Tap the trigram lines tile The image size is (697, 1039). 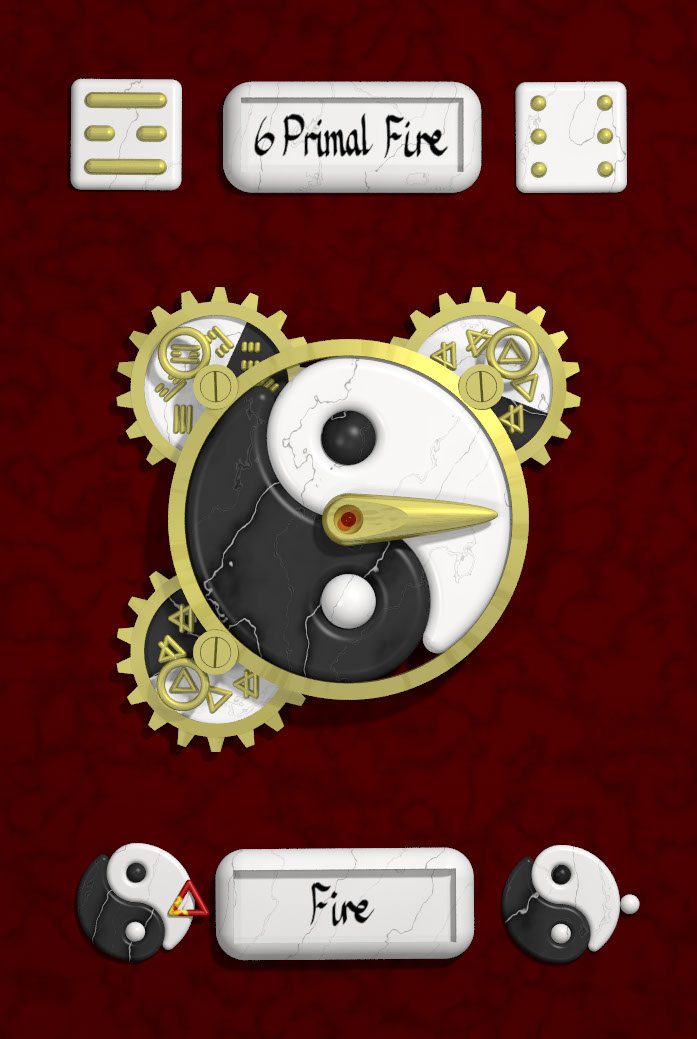point(126,134)
